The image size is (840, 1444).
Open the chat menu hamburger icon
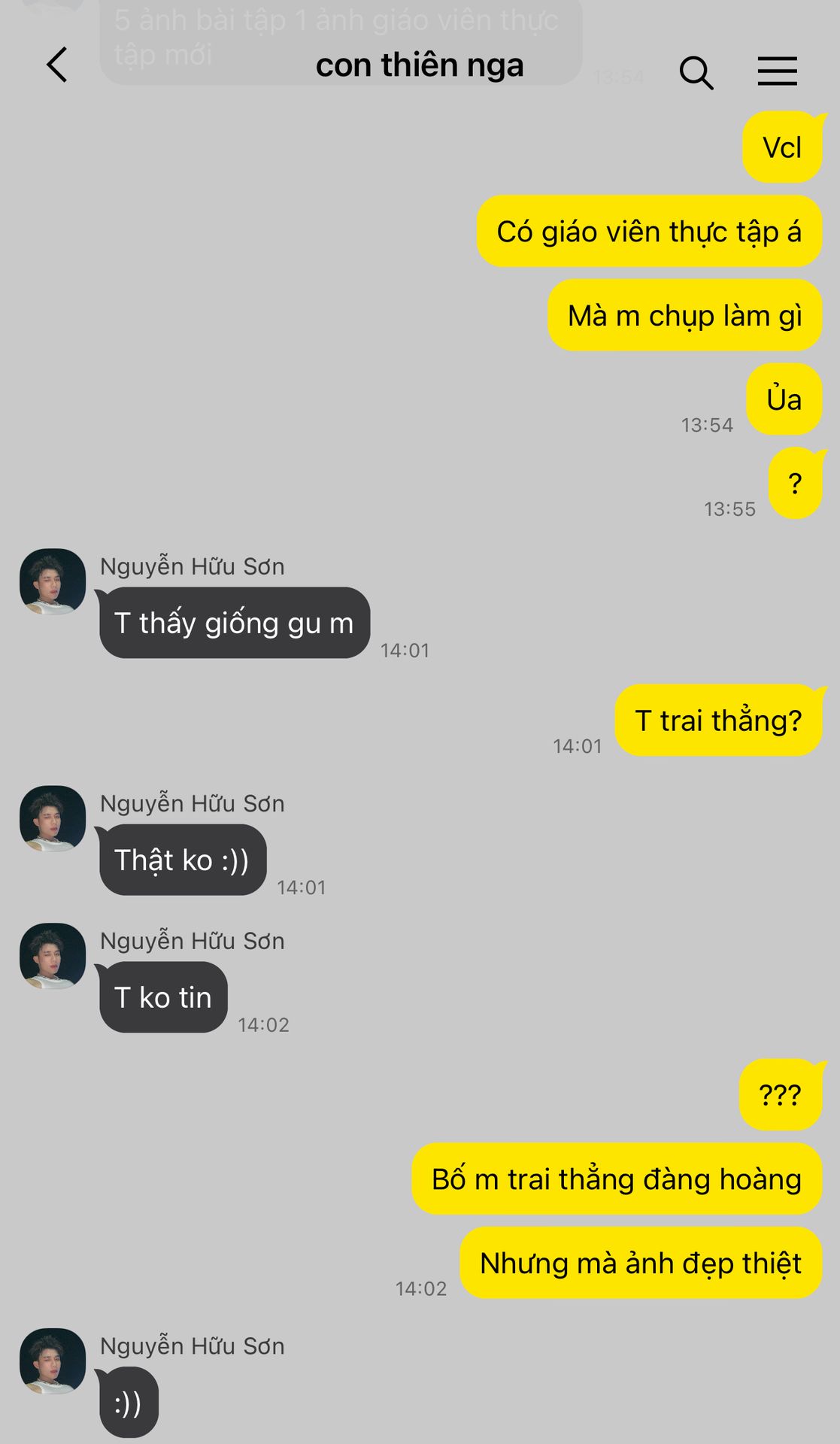[x=777, y=71]
